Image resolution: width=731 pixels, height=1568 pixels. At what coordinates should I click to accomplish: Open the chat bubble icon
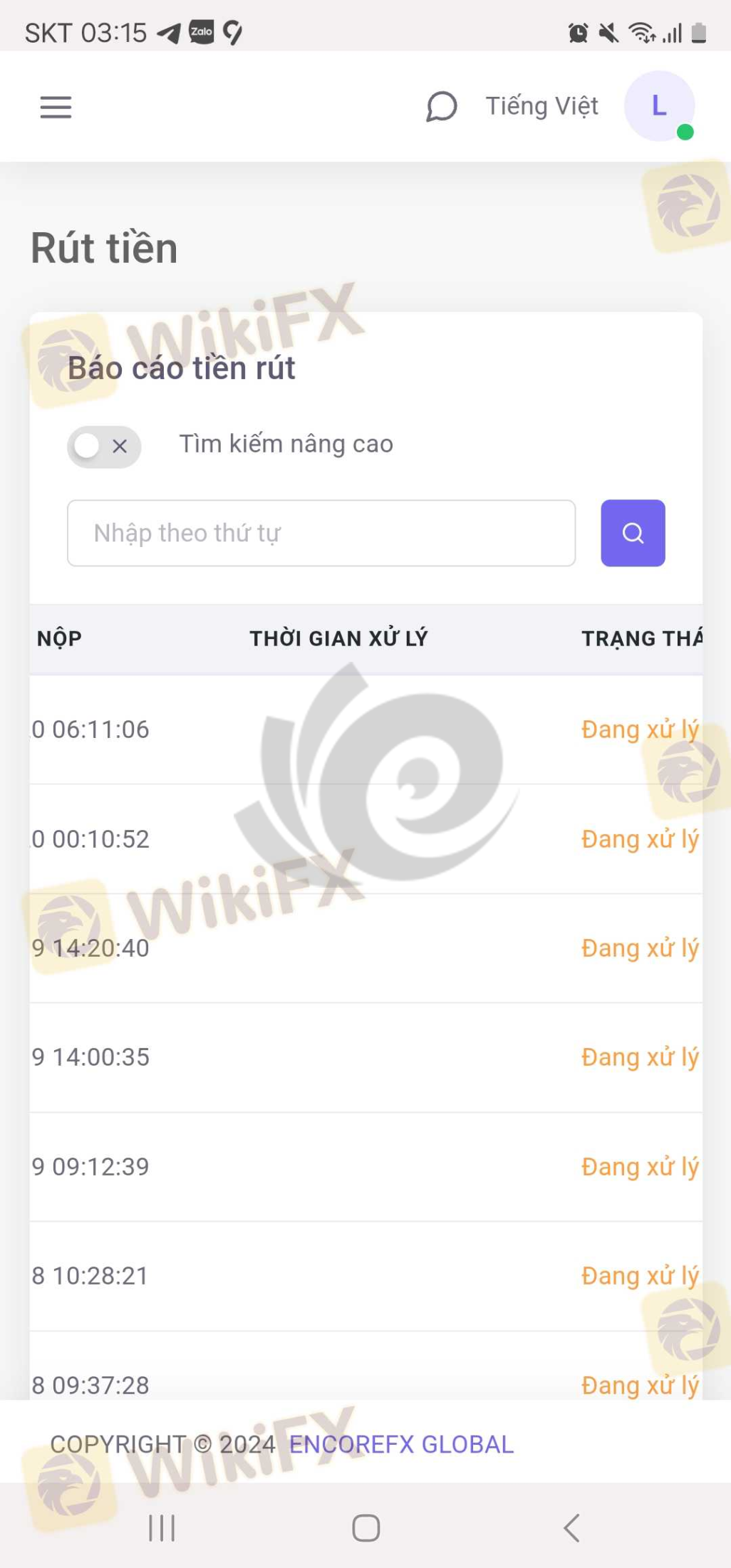(x=441, y=107)
